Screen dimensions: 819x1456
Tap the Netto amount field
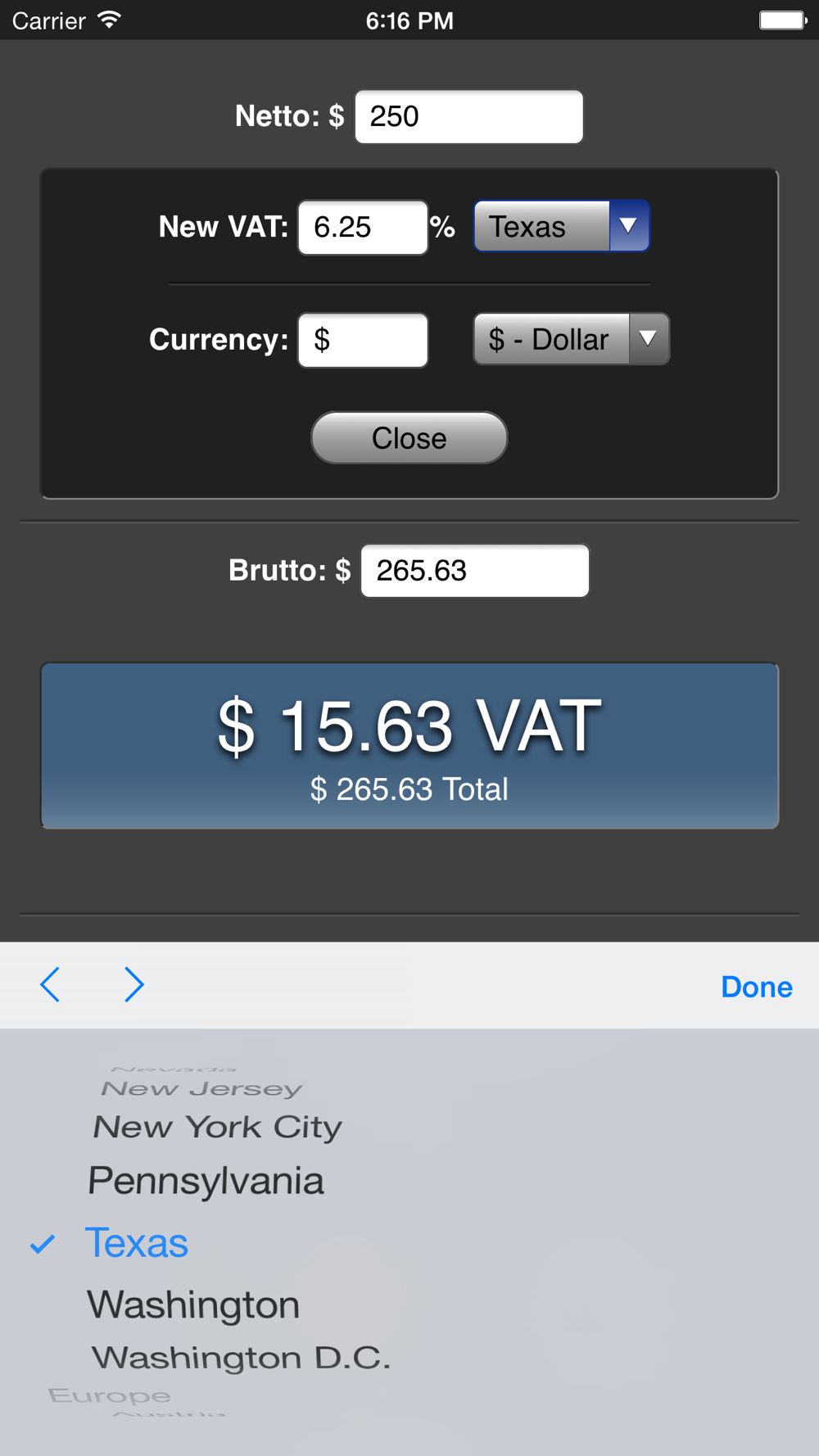click(x=468, y=117)
